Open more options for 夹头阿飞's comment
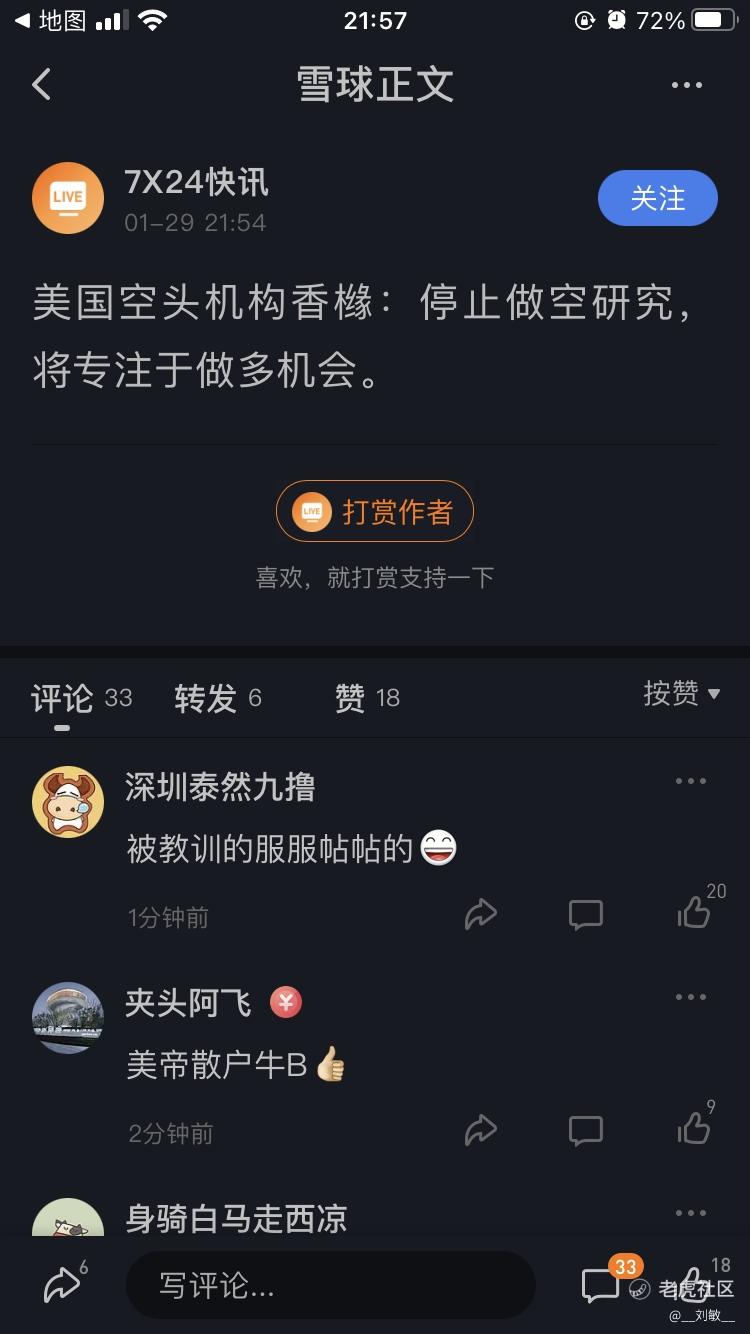 pyautogui.click(x=691, y=997)
